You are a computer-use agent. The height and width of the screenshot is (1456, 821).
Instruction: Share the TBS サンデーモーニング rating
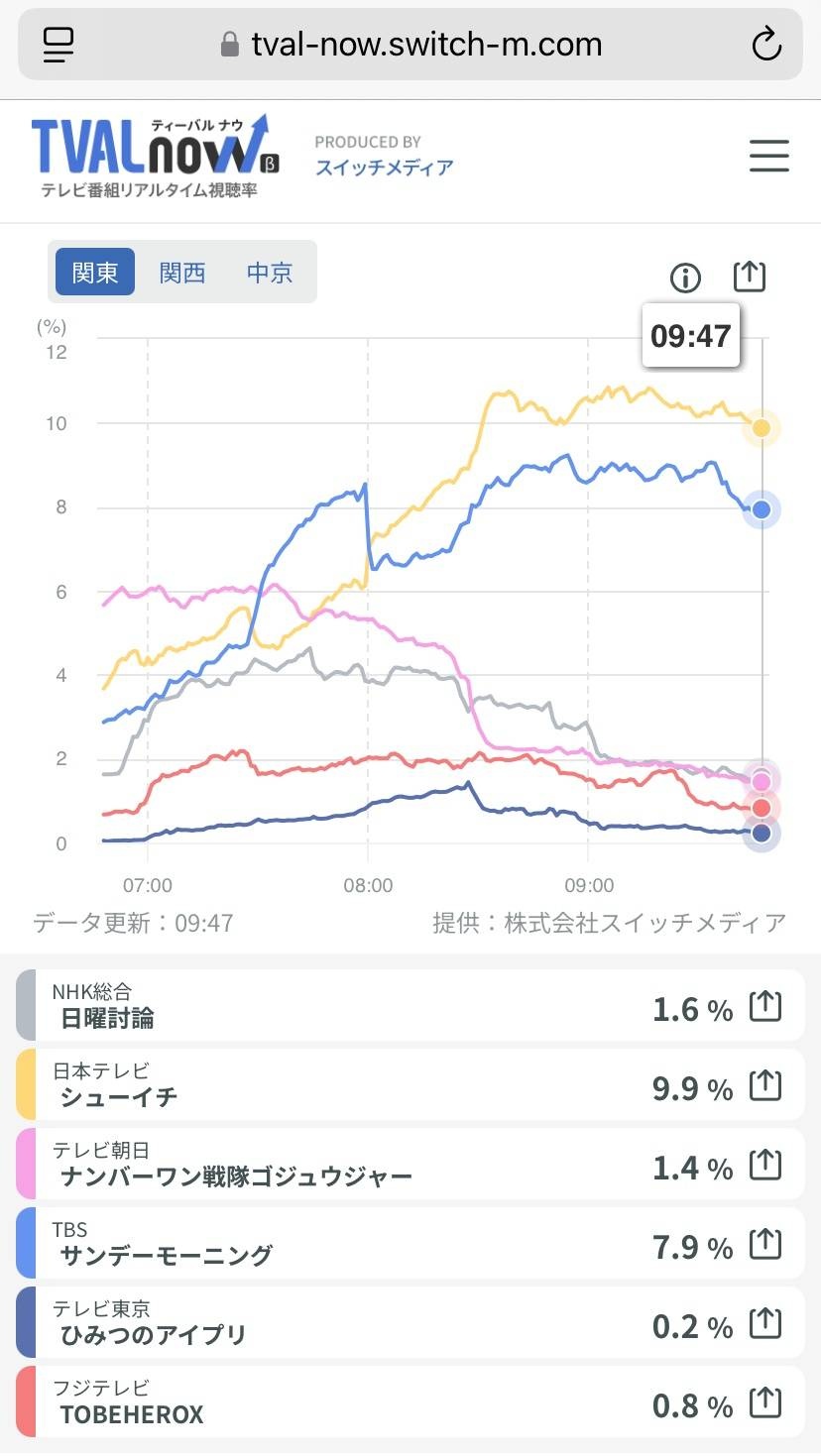click(x=765, y=1245)
